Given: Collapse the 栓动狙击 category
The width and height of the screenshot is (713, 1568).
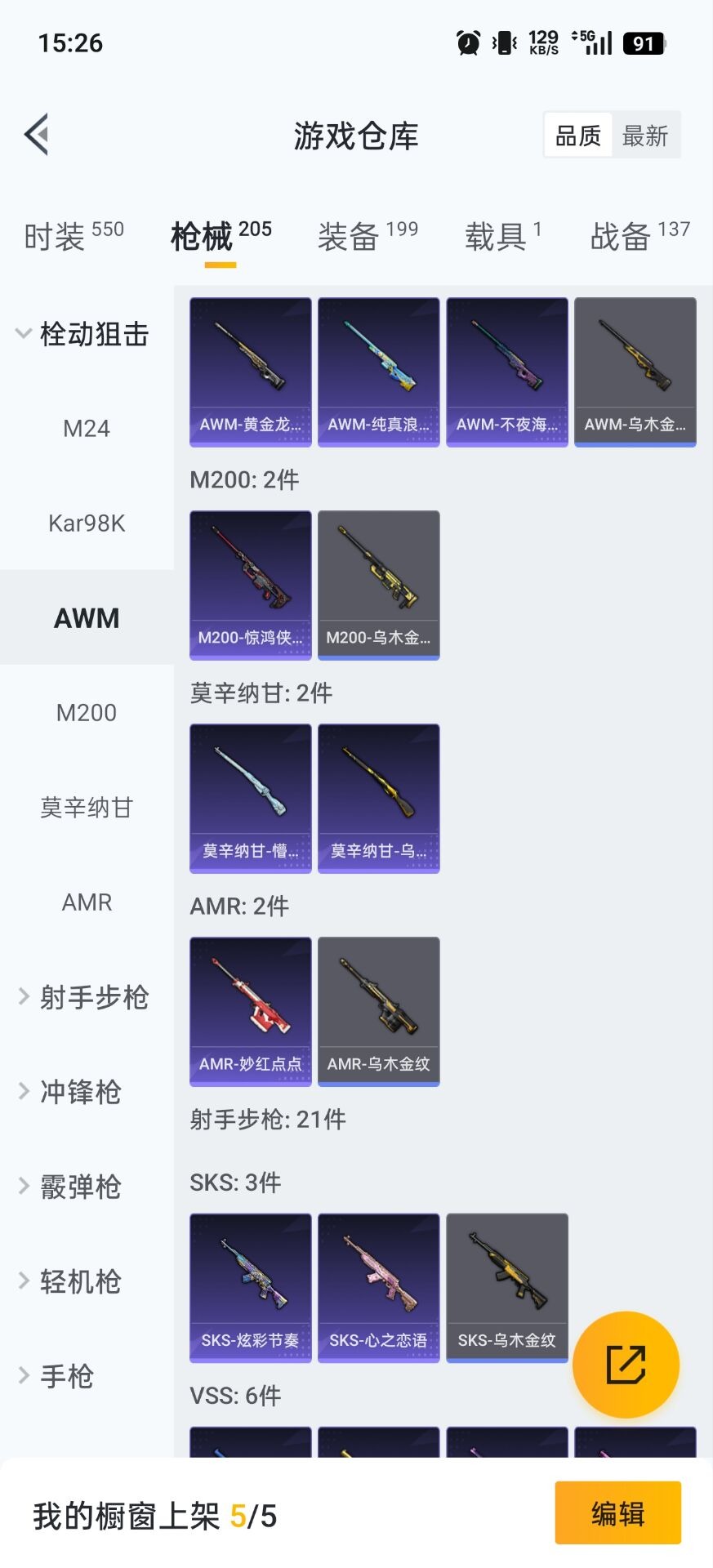Looking at the screenshot, I should click(x=82, y=334).
